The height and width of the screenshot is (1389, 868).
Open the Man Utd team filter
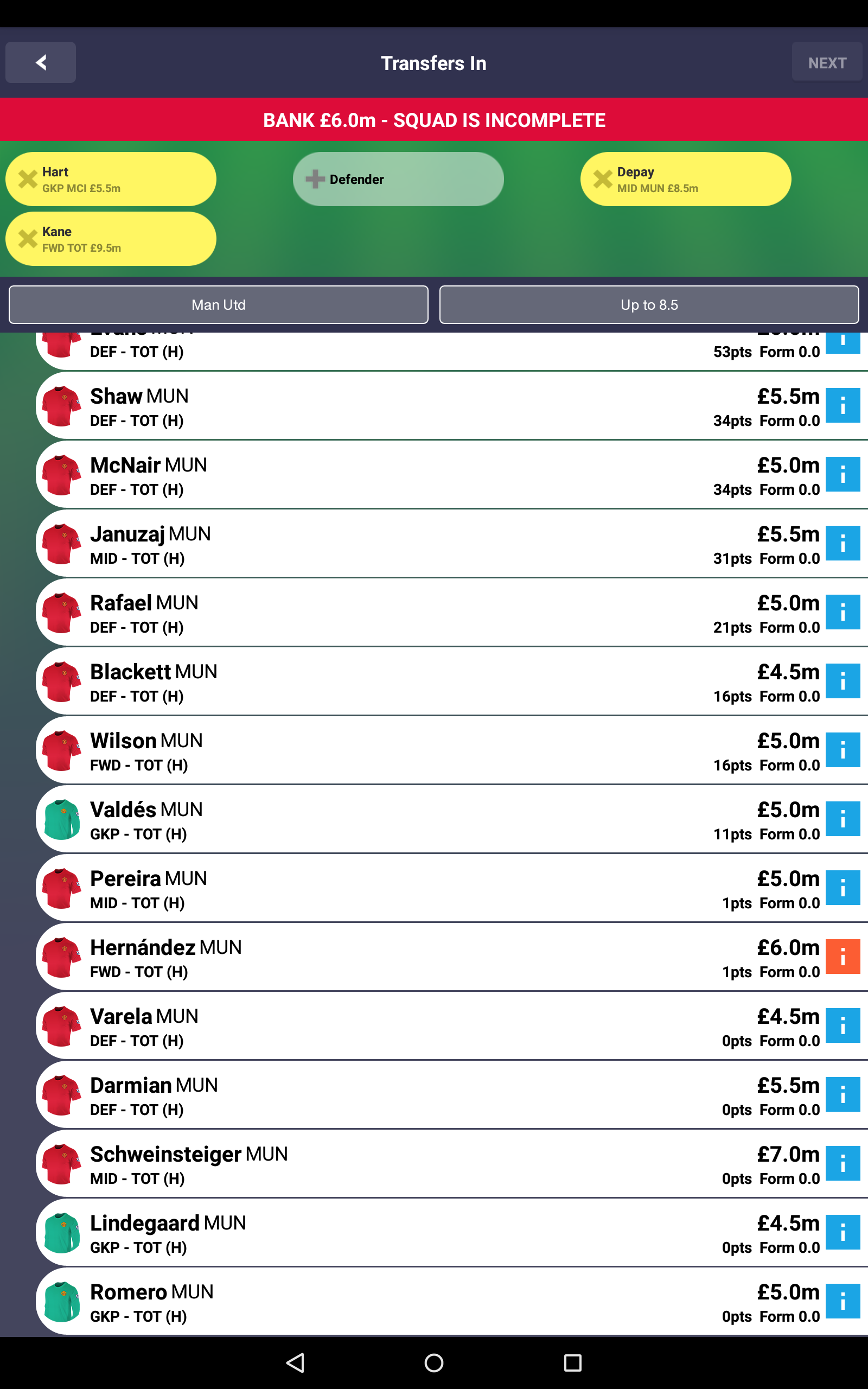(x=218, y=304)
